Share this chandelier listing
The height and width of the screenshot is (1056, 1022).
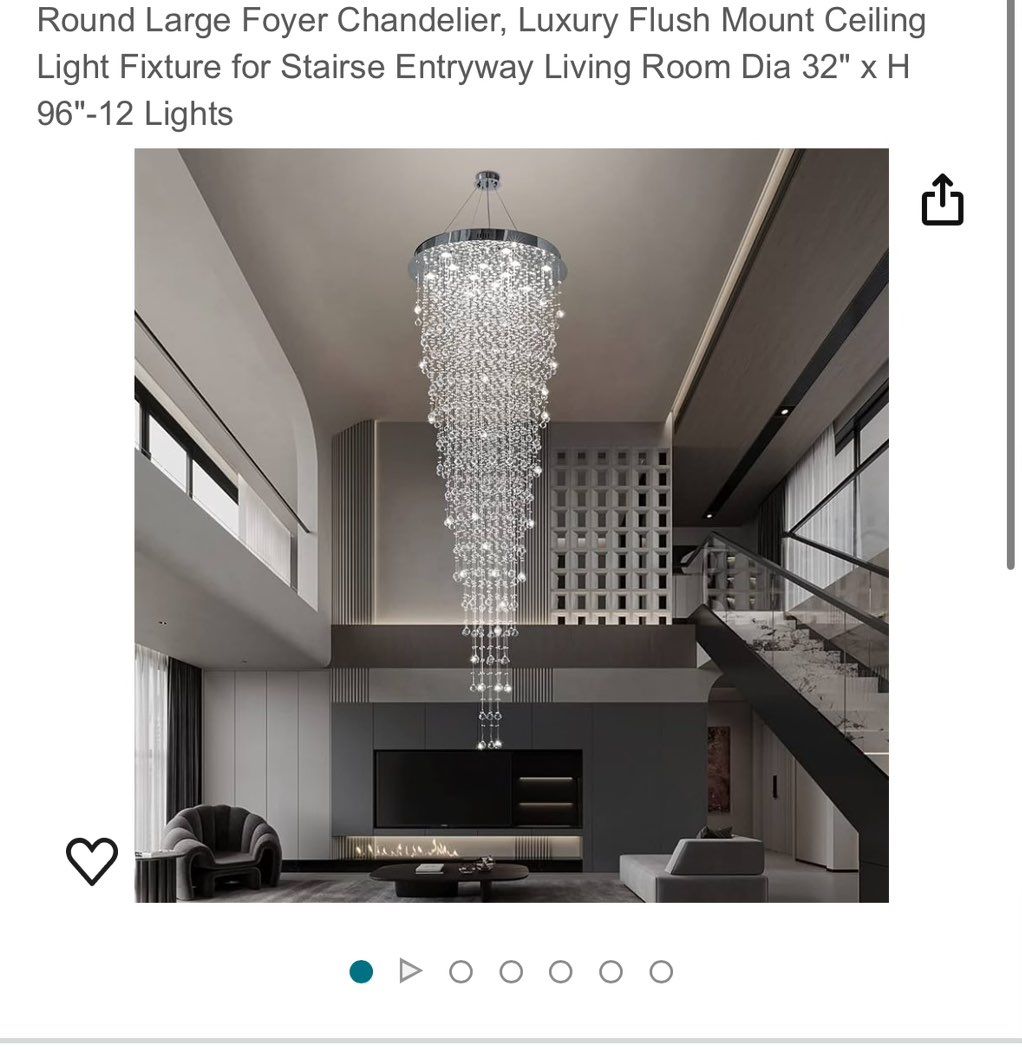click(941, 201)
